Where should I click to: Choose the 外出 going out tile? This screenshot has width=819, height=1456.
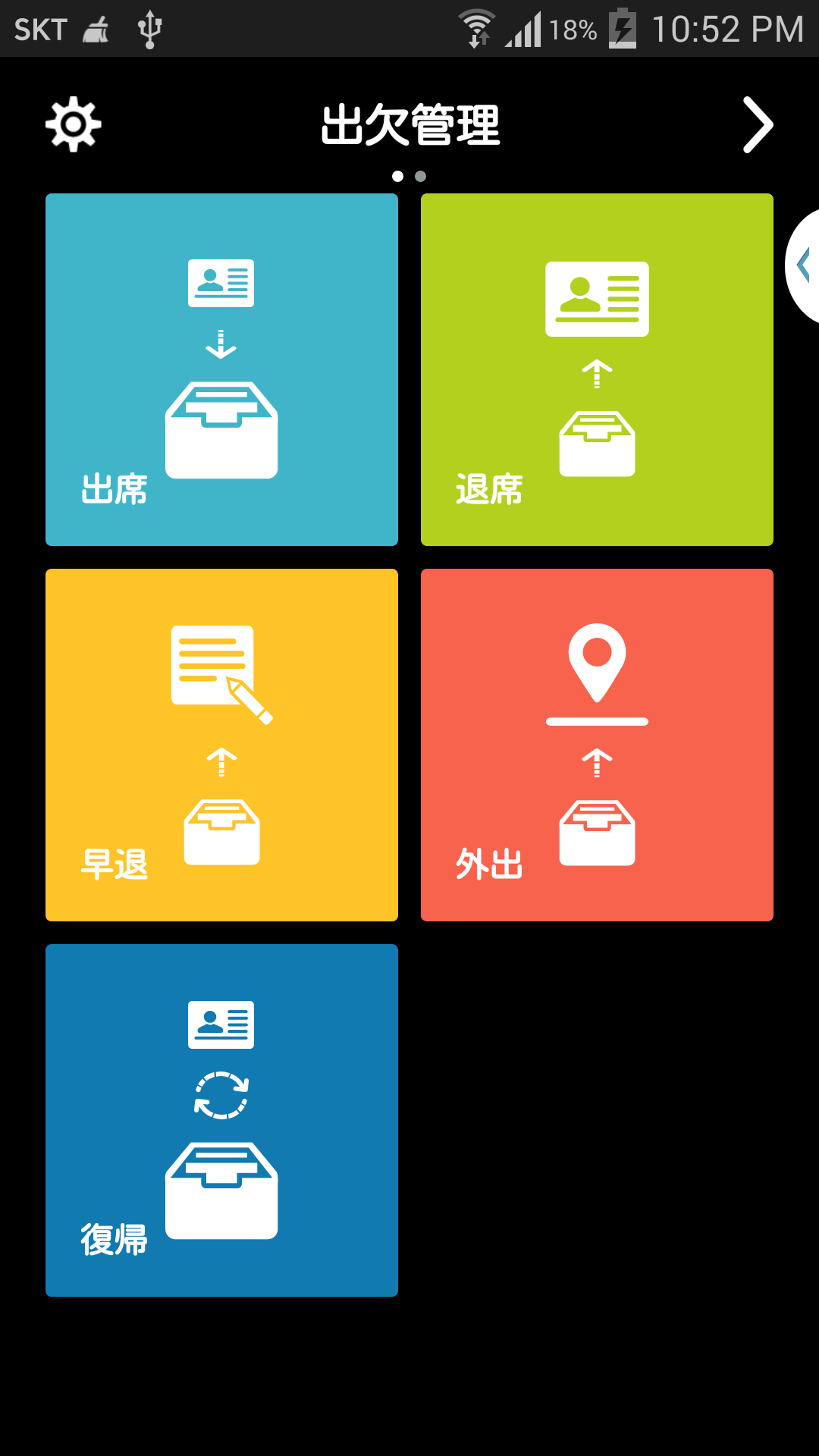pyautogui.click(x=597, y=745)
